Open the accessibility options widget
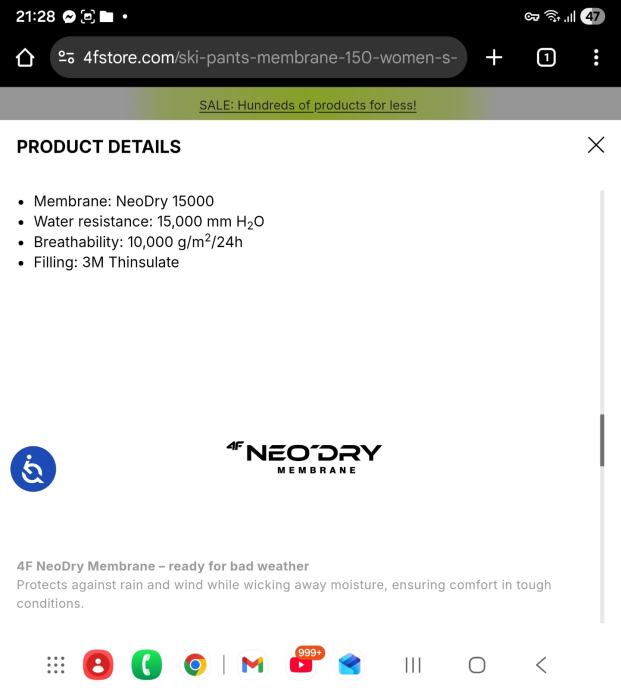The height and width of the screenshot is (690, 621). click(x=33, y=469)
